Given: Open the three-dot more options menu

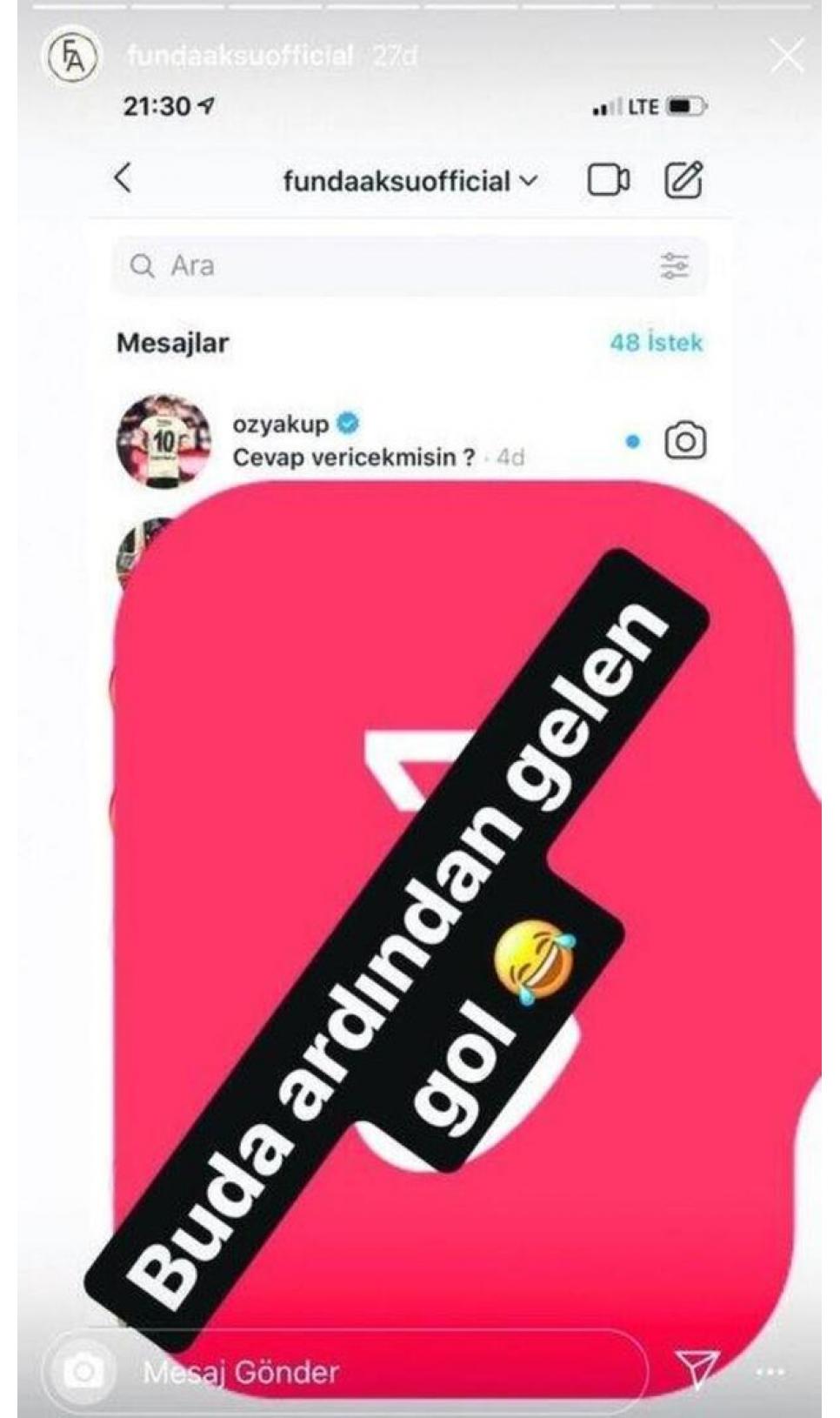Looking at the screenshot, I should click(x=770, y=1372).
